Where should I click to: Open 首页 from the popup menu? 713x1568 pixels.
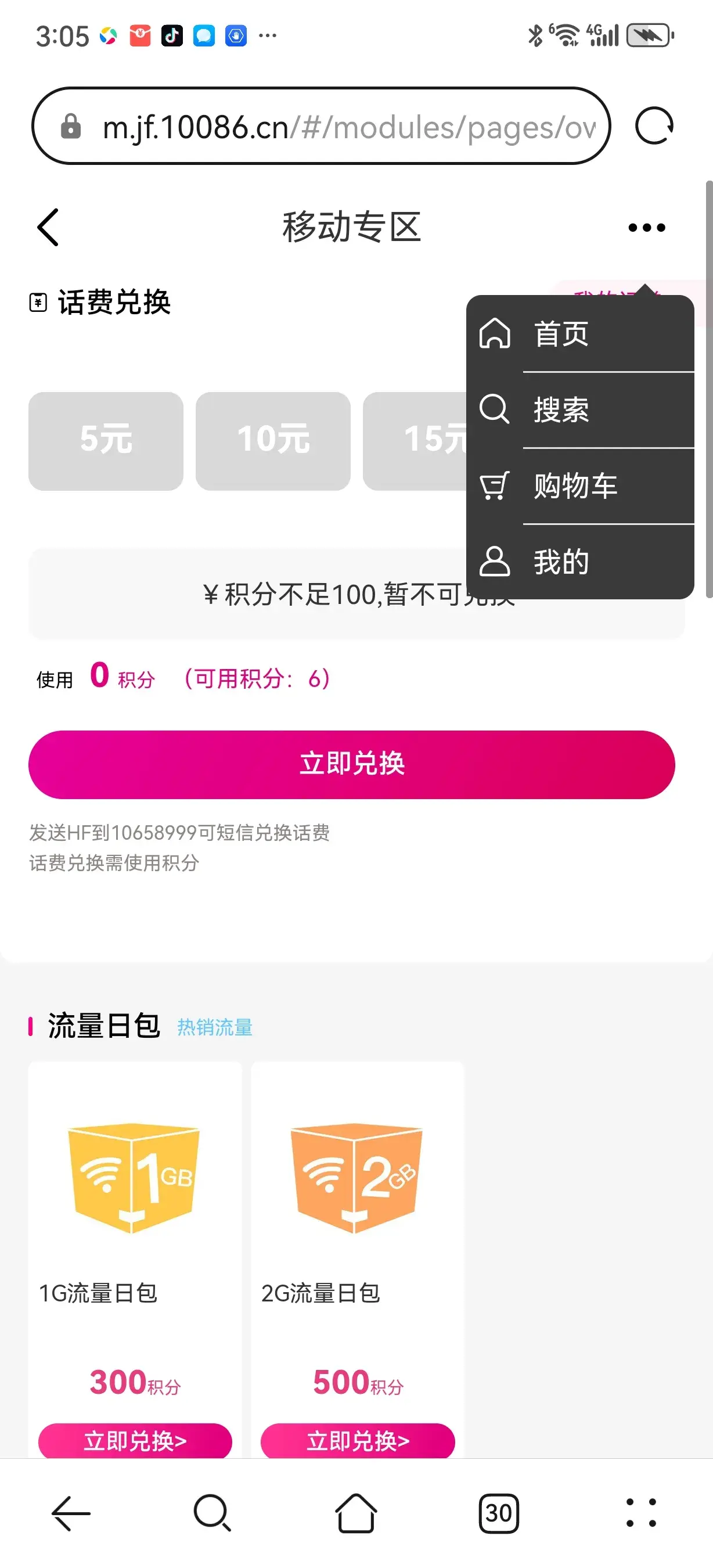(x=561, y=333)
